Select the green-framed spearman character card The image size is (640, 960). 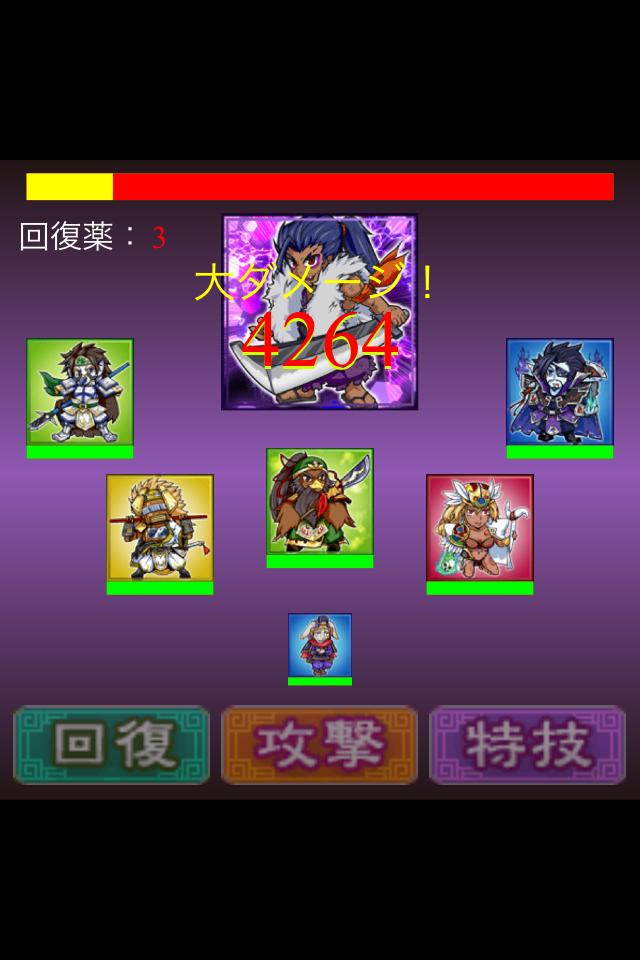[x=80, y=392]
